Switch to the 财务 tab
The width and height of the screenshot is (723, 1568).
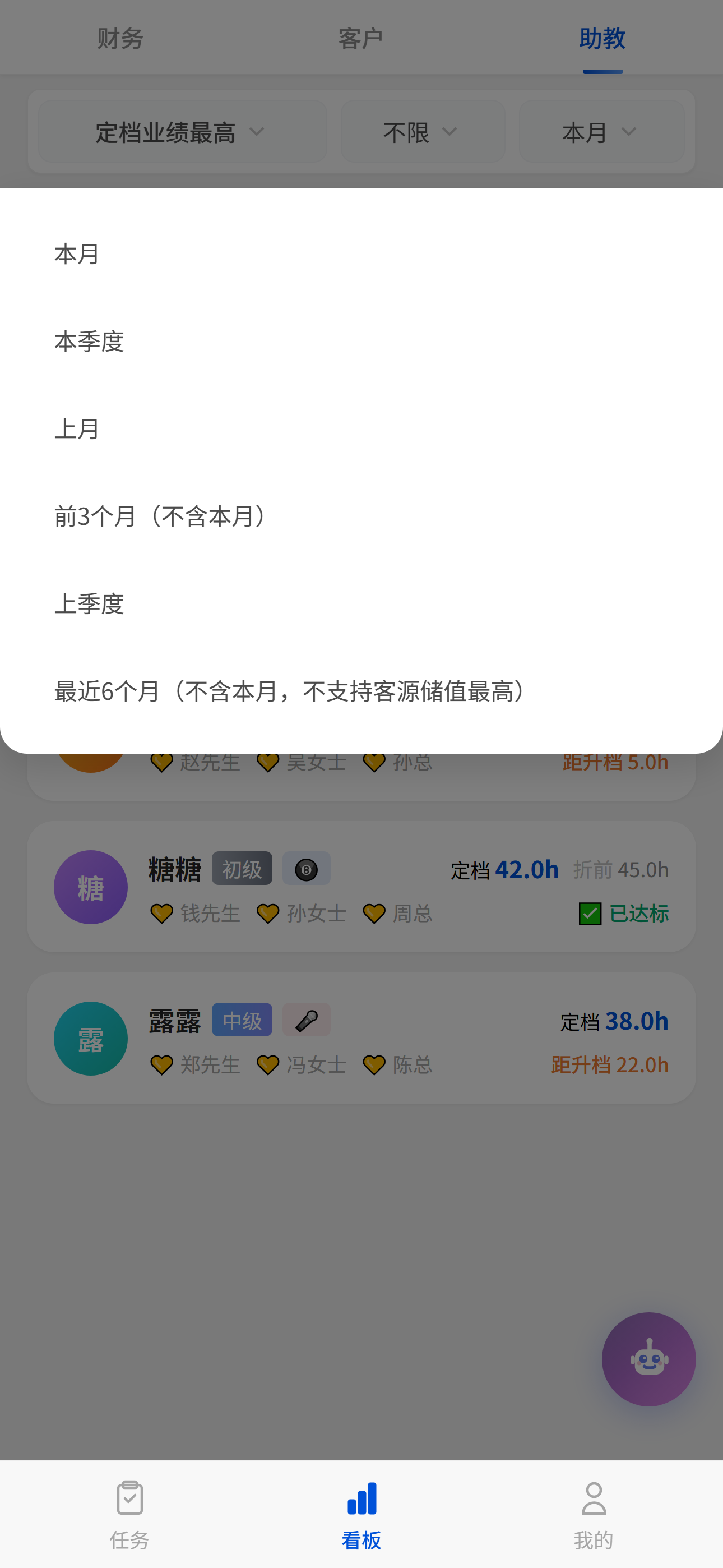coord(120,38)
